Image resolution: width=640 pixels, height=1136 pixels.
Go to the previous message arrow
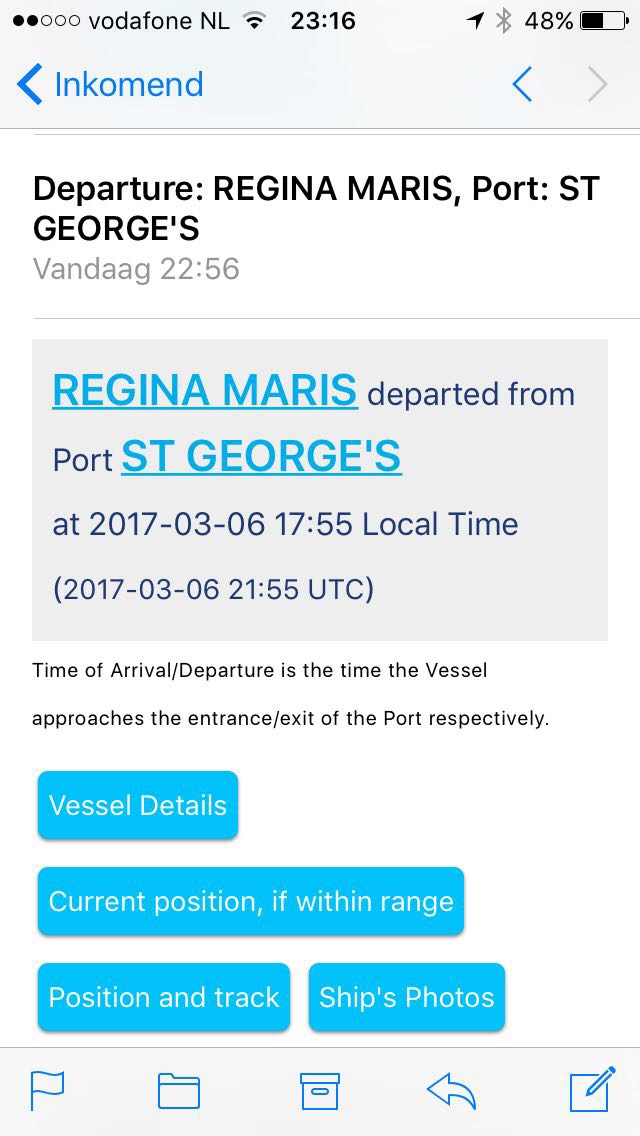[522, 85]
